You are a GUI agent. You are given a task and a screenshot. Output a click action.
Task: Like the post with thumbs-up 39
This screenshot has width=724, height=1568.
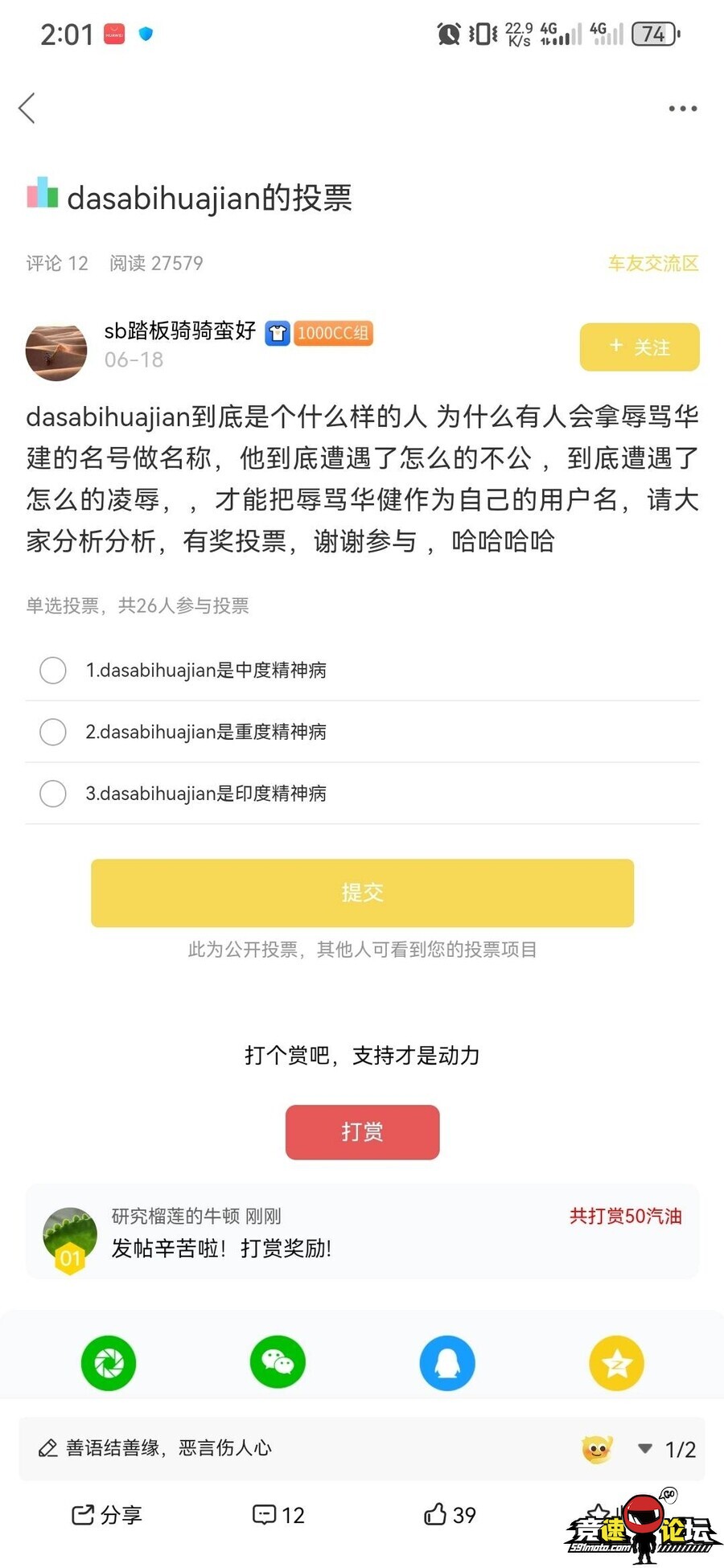[x=449, y=1515]
